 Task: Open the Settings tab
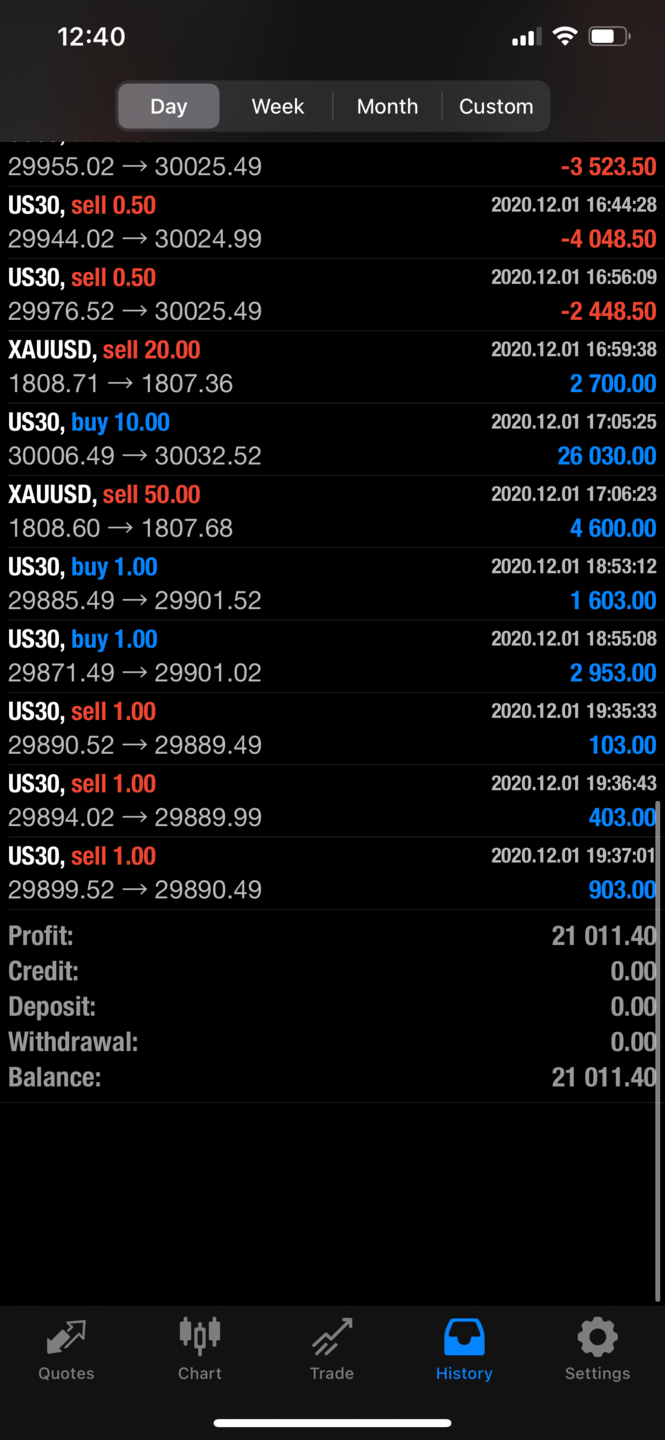coord(597,1350)
